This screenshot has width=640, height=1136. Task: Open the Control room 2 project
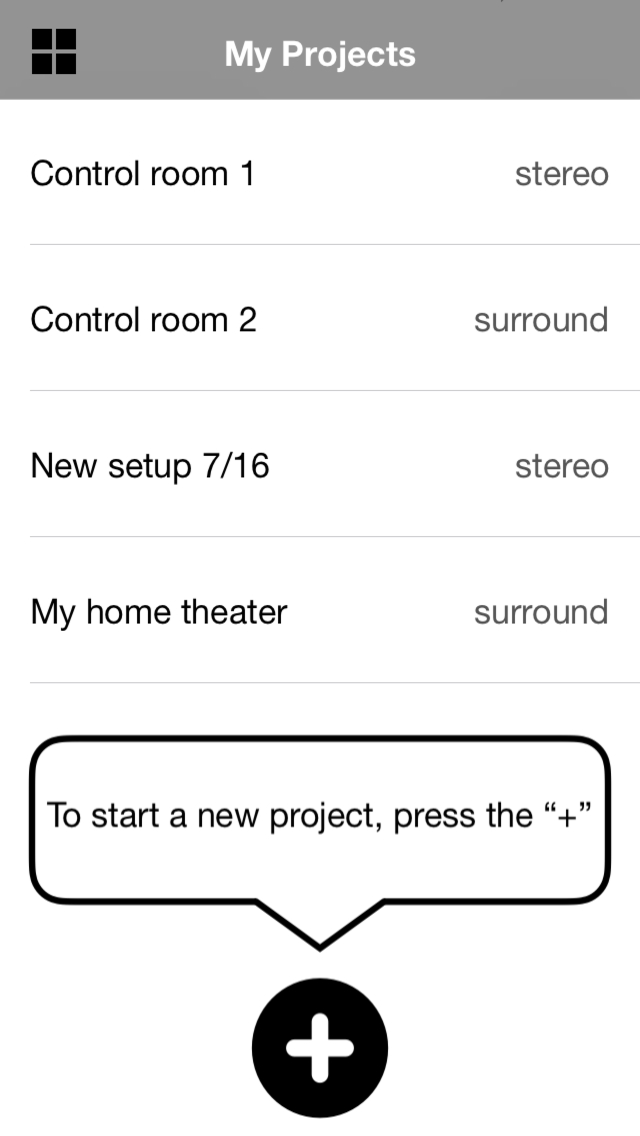320,319
